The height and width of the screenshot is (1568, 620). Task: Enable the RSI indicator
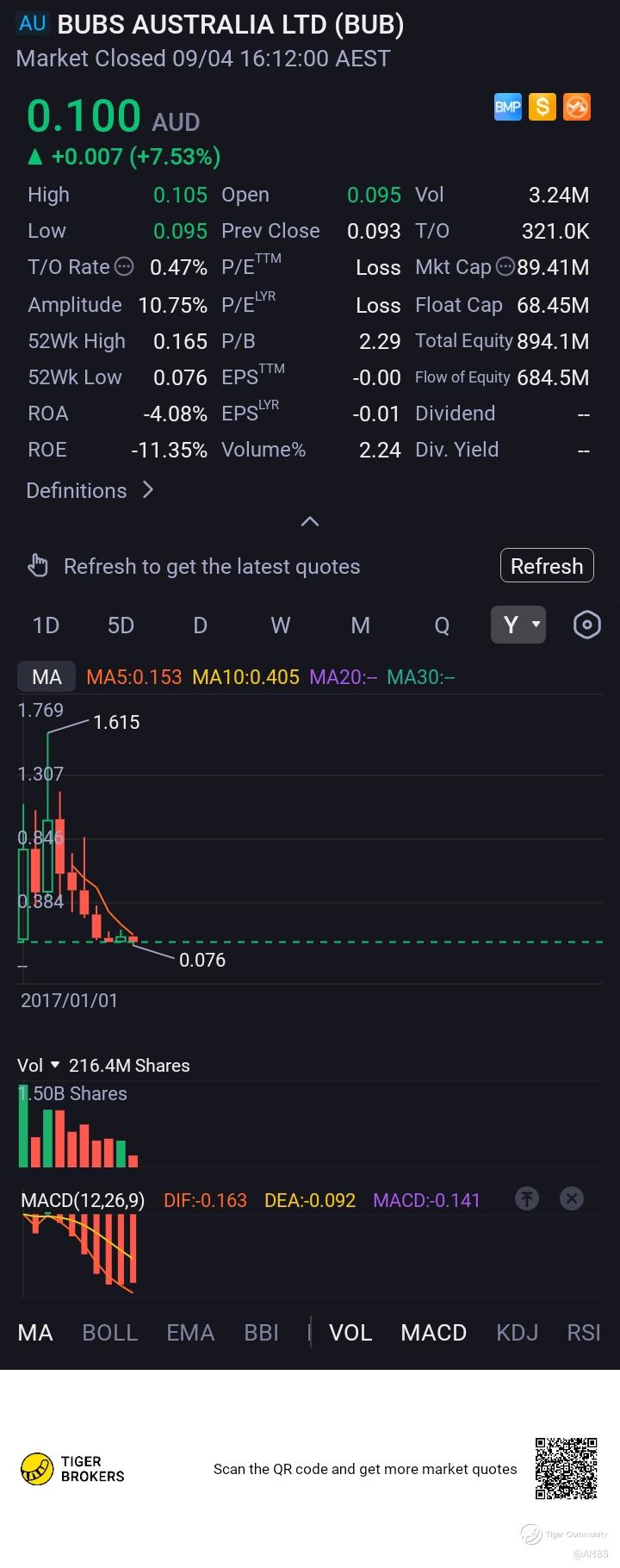(584, 1333)
